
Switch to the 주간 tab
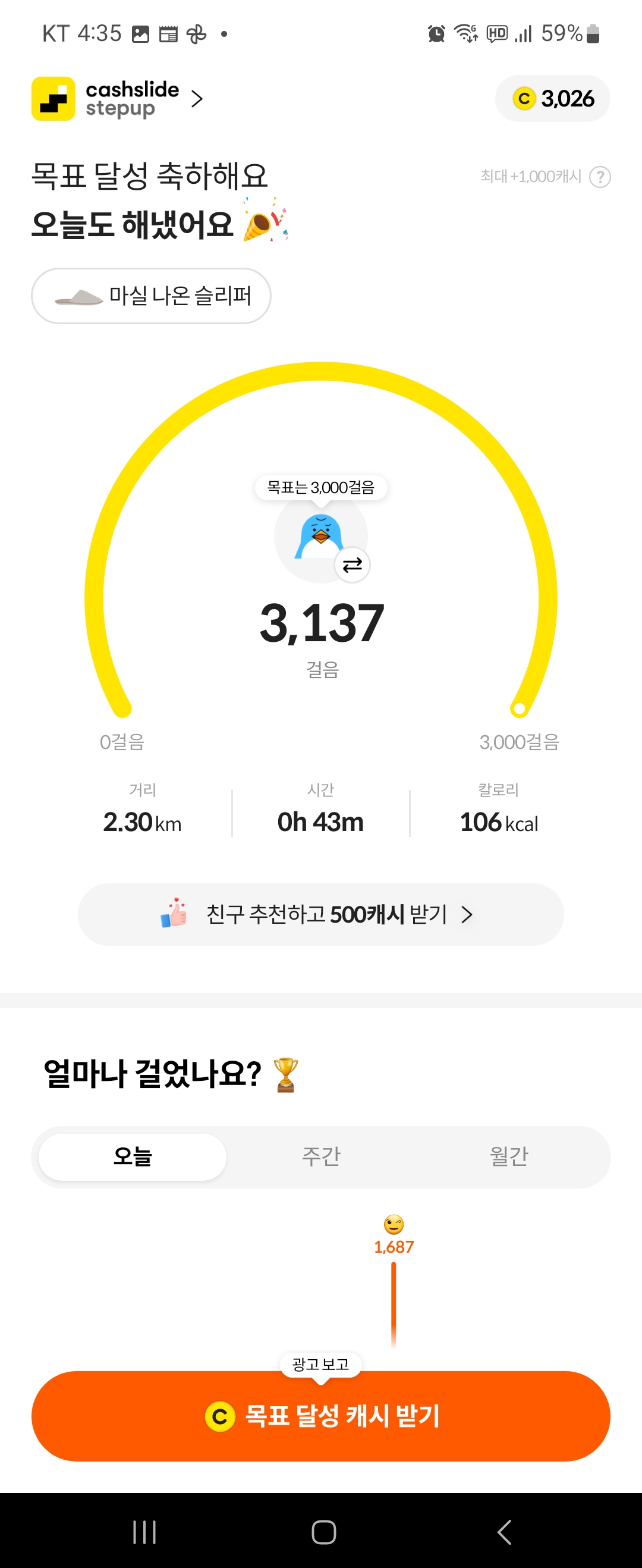(320, 1156)
